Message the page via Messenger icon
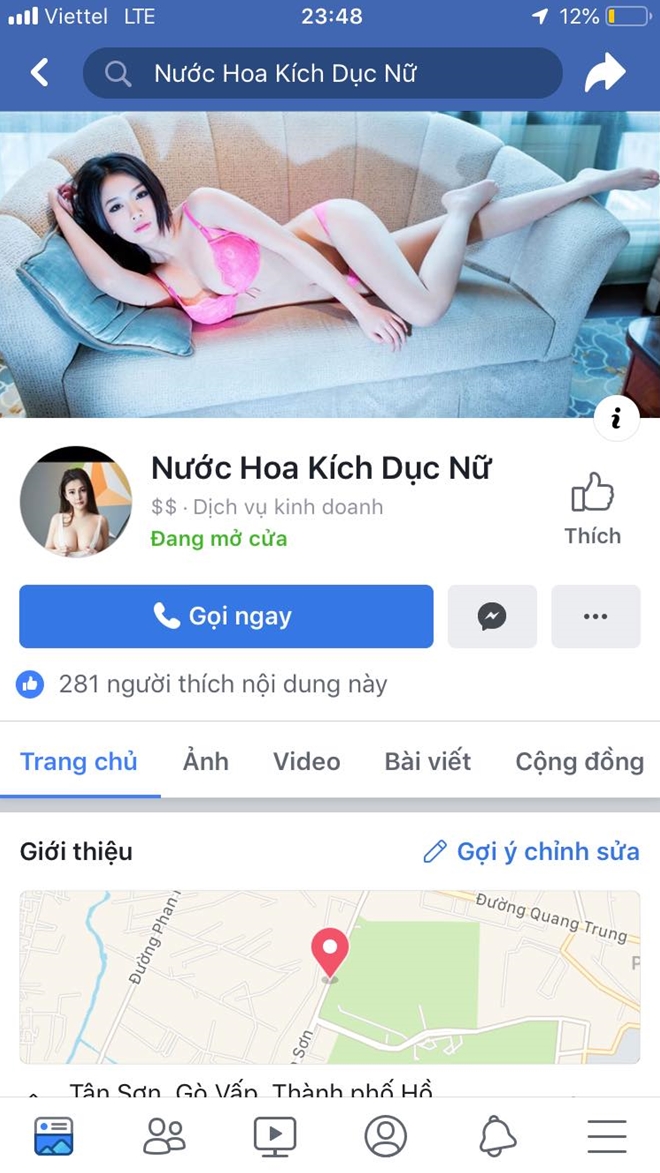660x1173 pixels. click(x=491, y=616)
